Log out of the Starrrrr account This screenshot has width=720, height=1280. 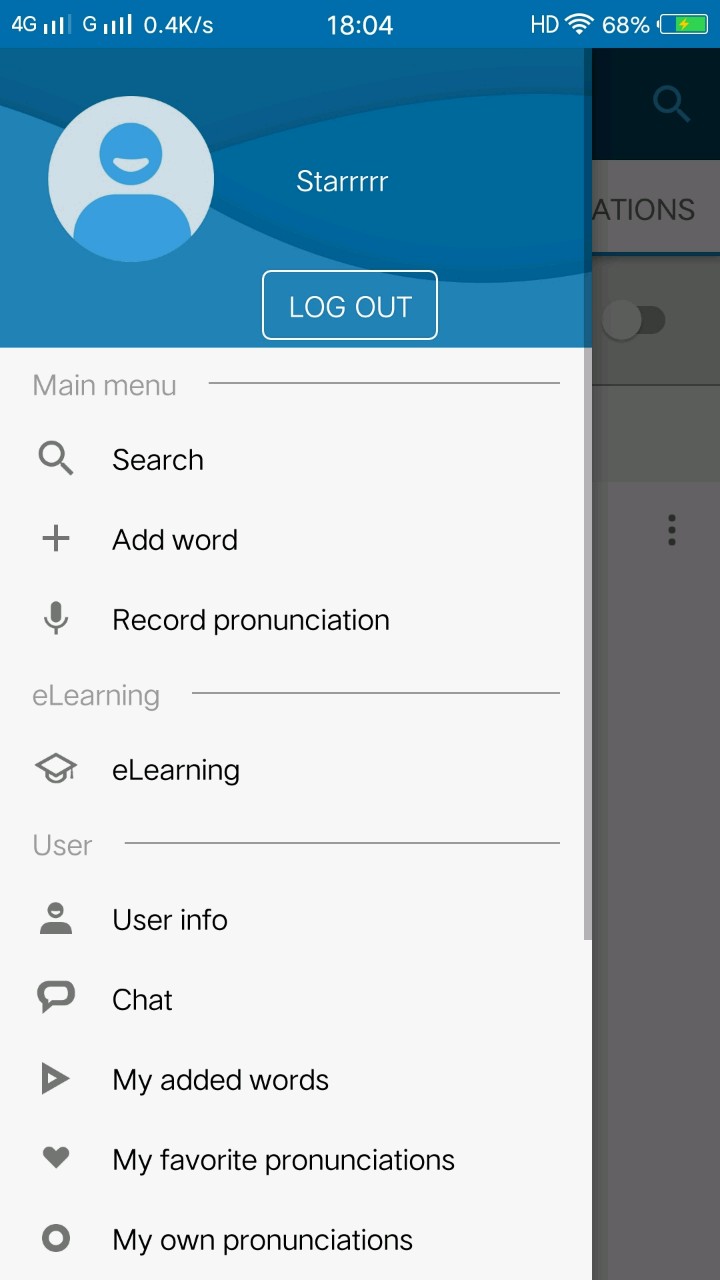pyautogui.click(x=350, y=306)
